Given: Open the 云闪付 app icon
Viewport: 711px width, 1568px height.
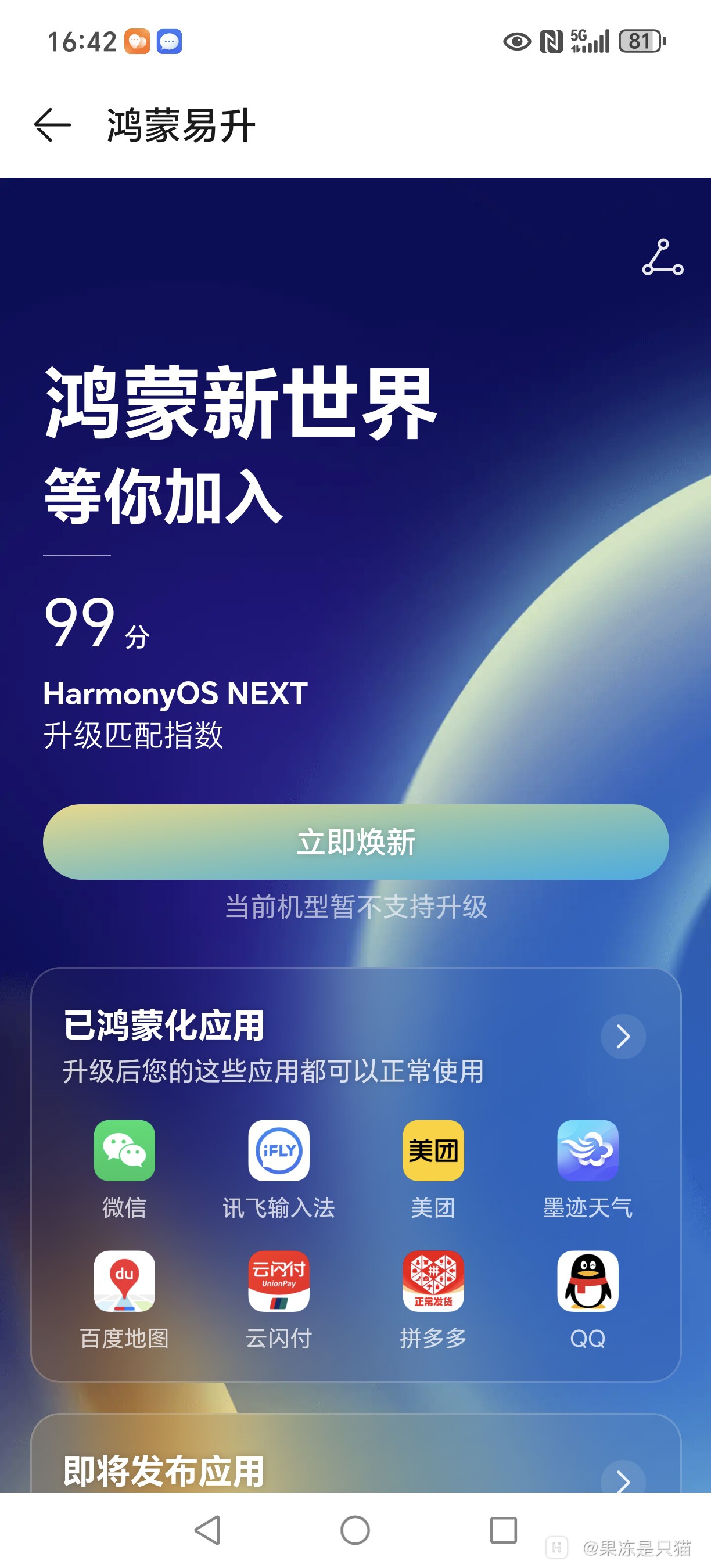Looking at the screenshot, I should [x=279, y=1281].
